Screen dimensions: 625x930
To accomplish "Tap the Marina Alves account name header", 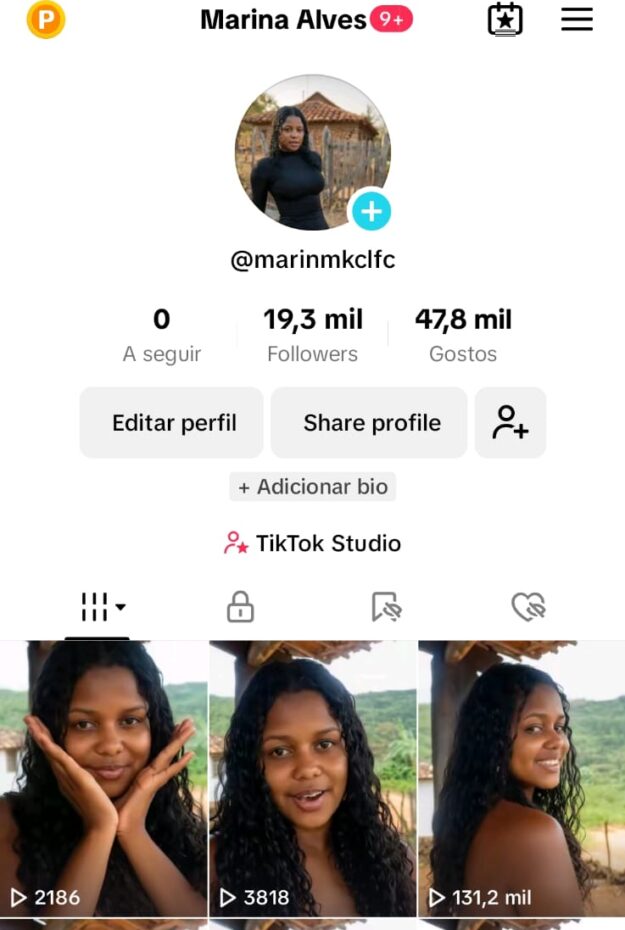I will [x=284, y=20].
